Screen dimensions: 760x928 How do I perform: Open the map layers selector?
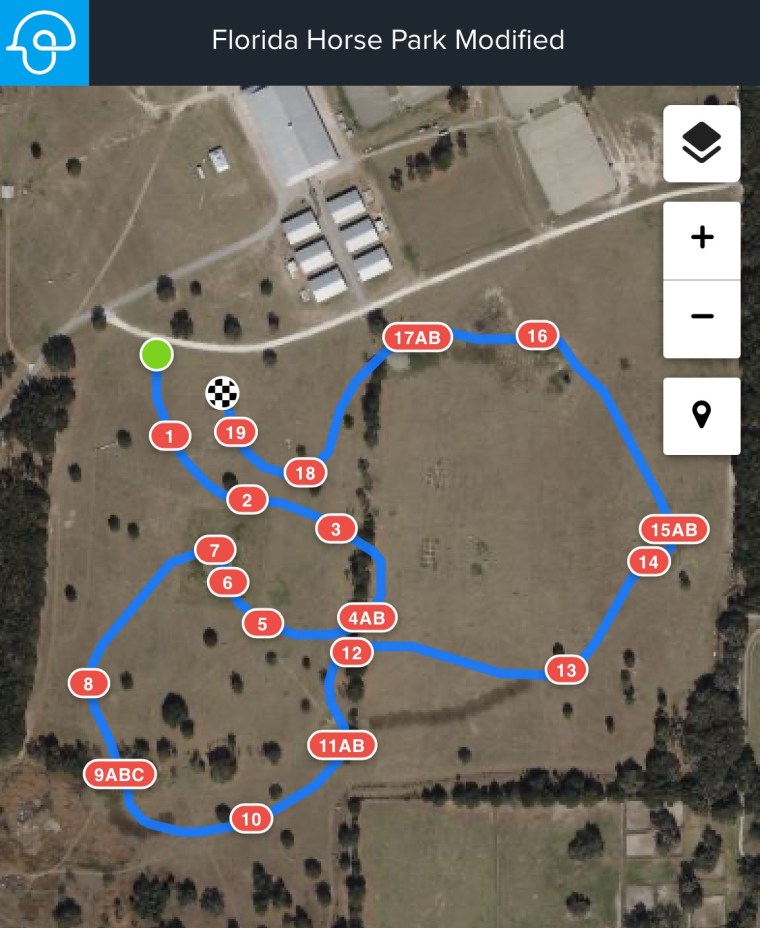[x=700, y=143]
